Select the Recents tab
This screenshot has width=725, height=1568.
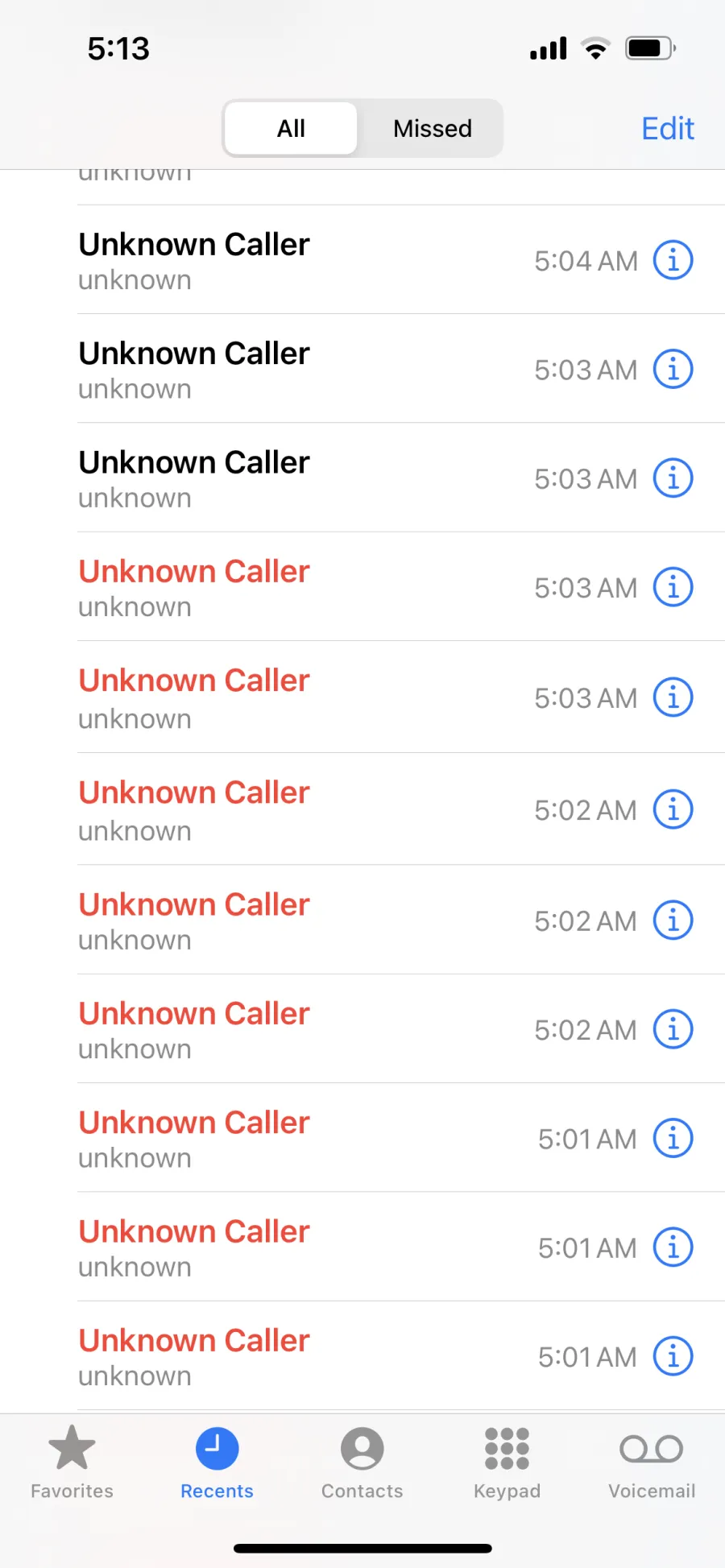click(x=217, y=1463)
